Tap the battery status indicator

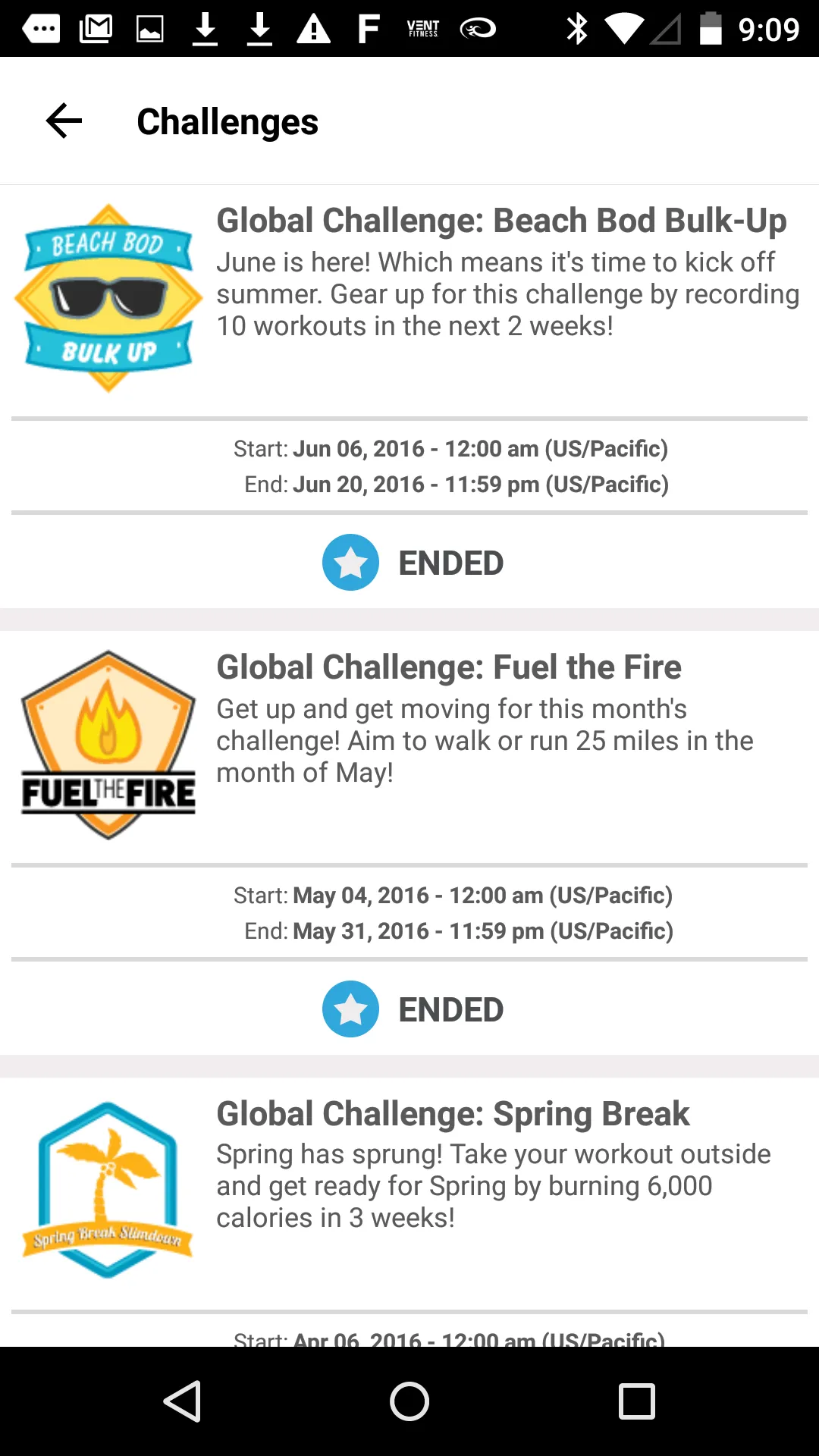pos(711,29)
